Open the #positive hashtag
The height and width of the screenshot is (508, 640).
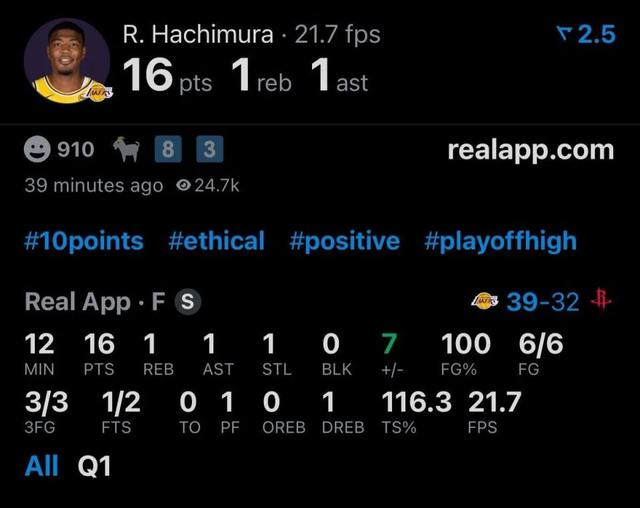[x=344, y=241]
